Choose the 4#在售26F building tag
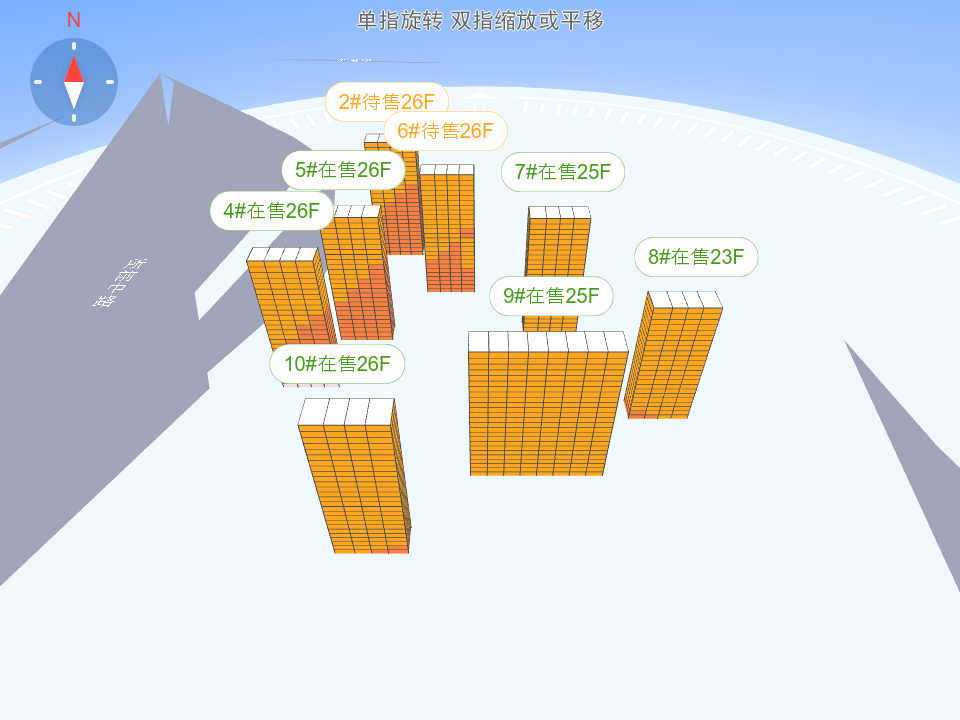The height and width of the screenshot is (720, 960). click(271, 211)
